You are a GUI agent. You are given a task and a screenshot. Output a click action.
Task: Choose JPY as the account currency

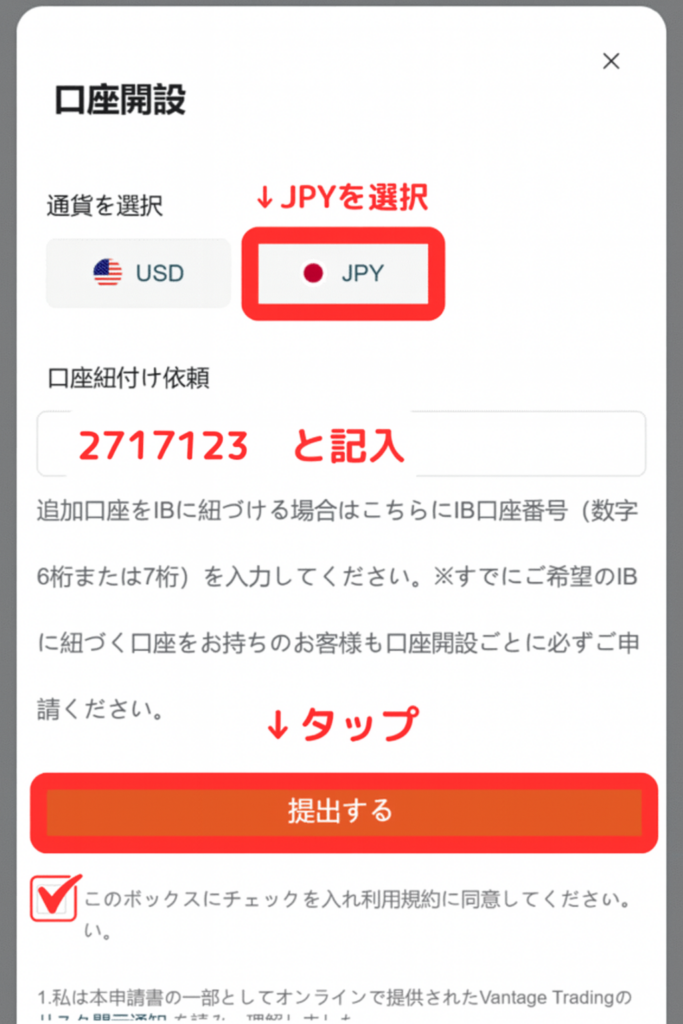coord(343,273)
